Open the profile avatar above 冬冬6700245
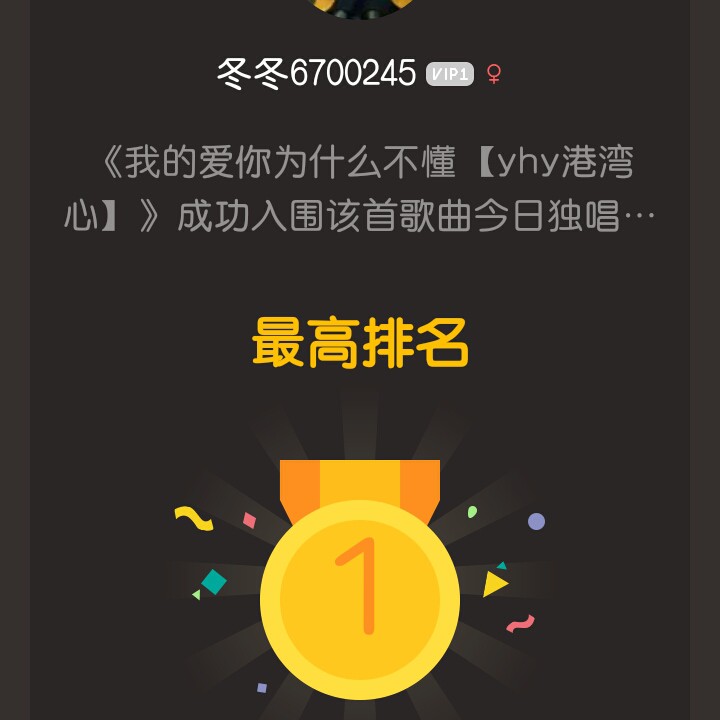The image size is (720, 720). tap(360, 7)
